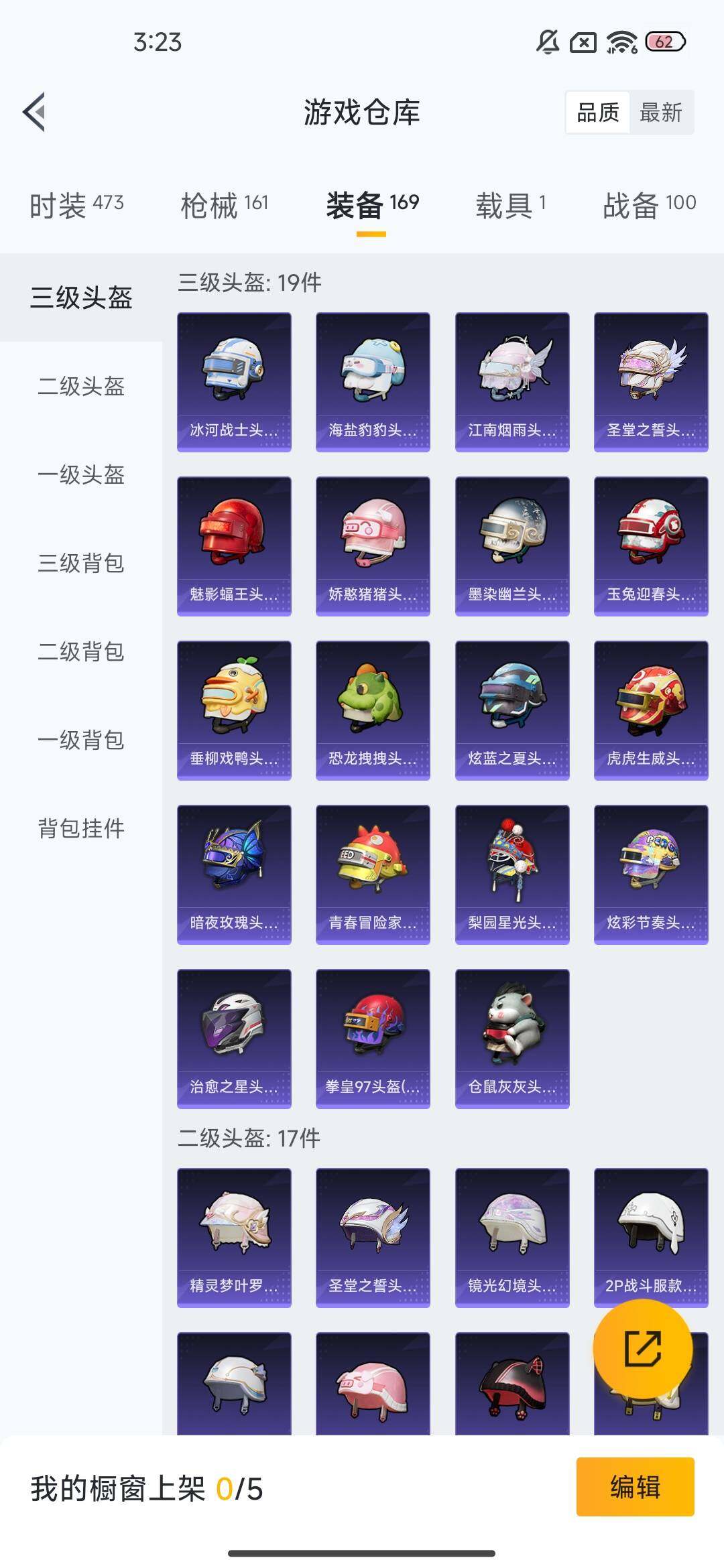Jump to the 一级头盔 category
The height and width of the screenshot is (1568, 724).
81,474
